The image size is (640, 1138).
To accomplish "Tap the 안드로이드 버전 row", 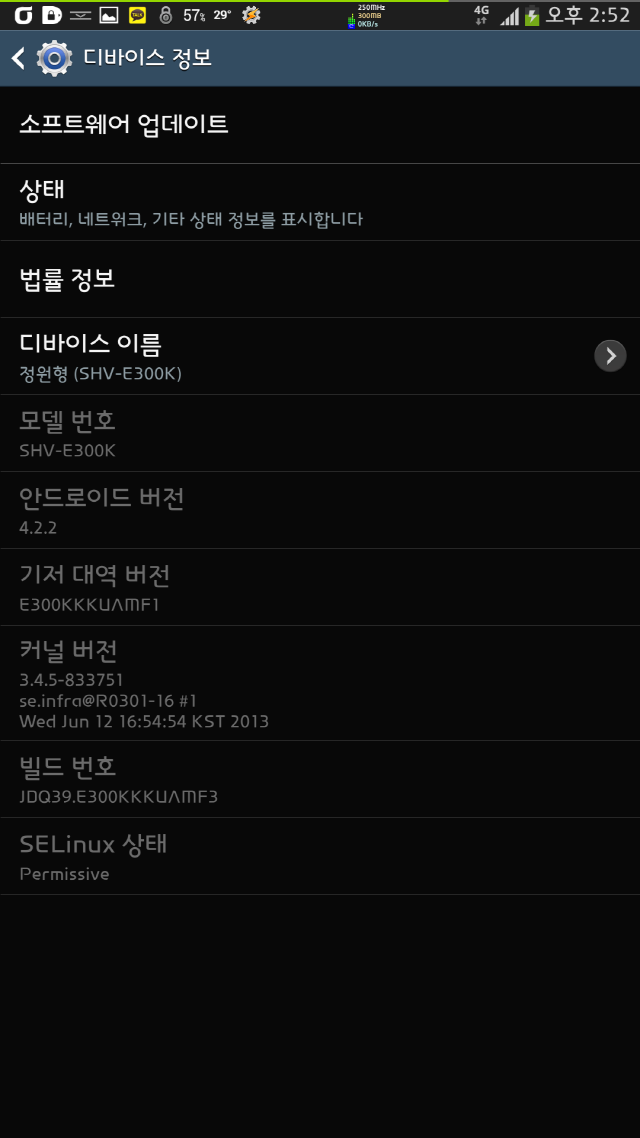I will click(320, 511).
